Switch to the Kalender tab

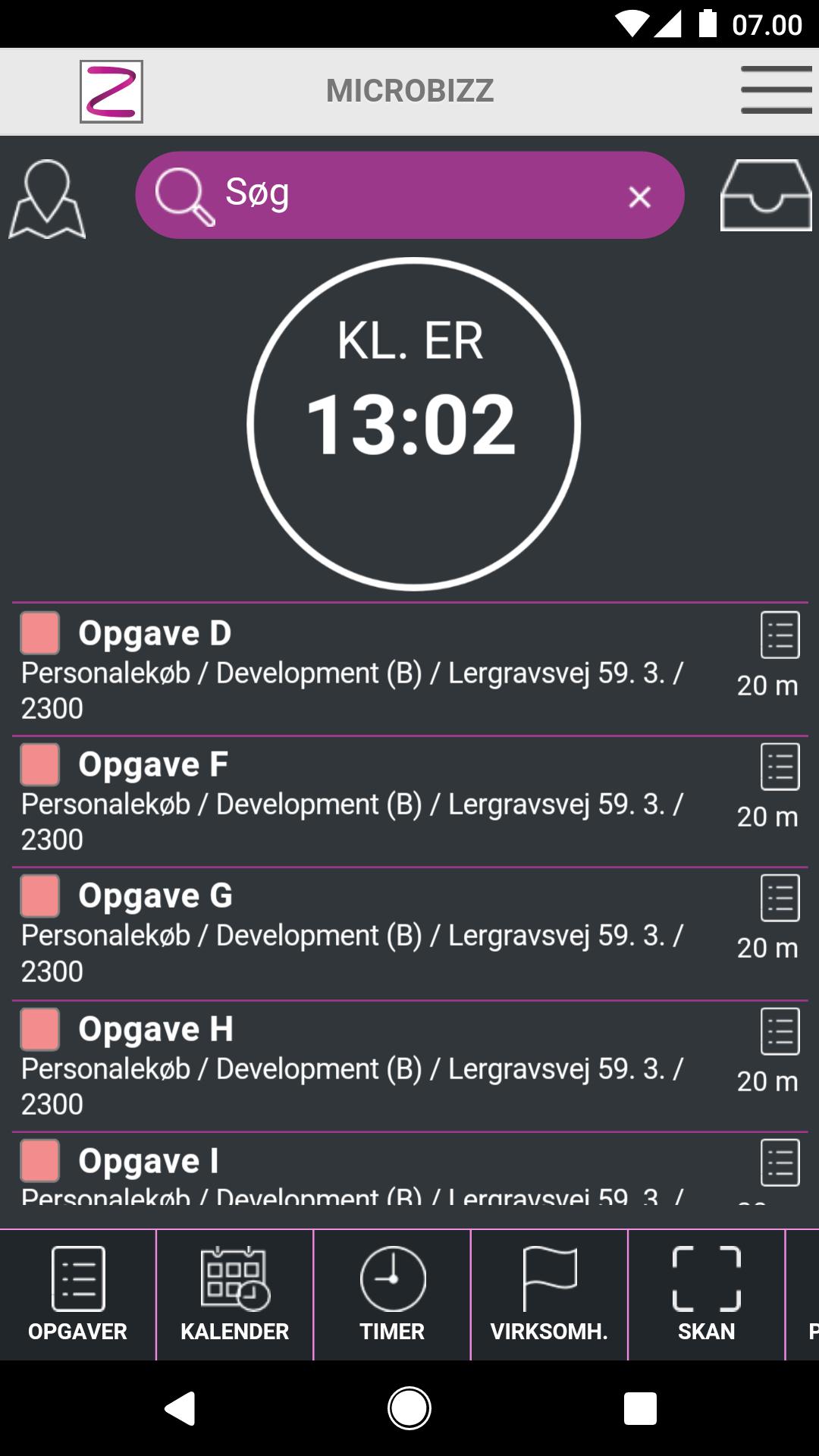(235, 1294)
